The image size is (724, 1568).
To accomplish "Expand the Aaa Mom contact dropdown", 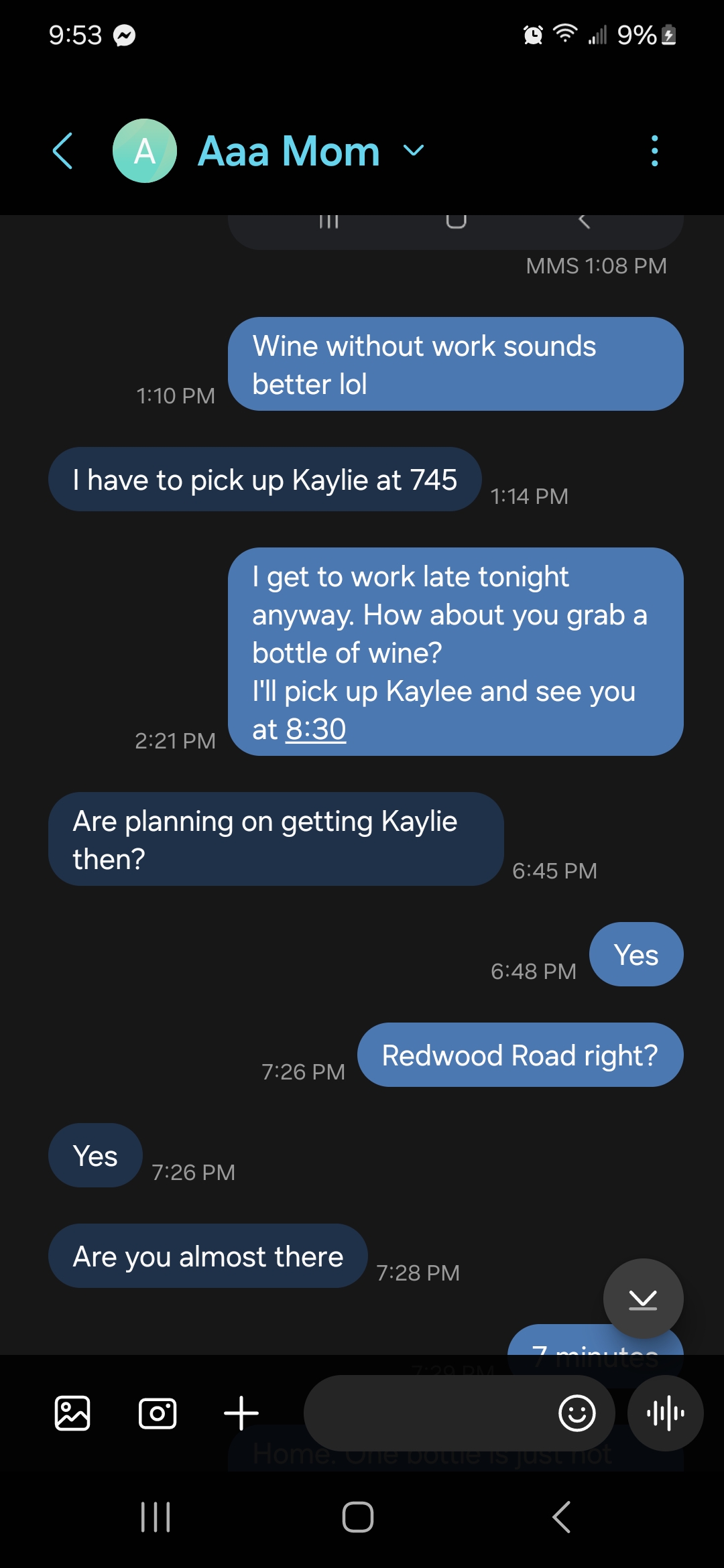I will 414,151.
